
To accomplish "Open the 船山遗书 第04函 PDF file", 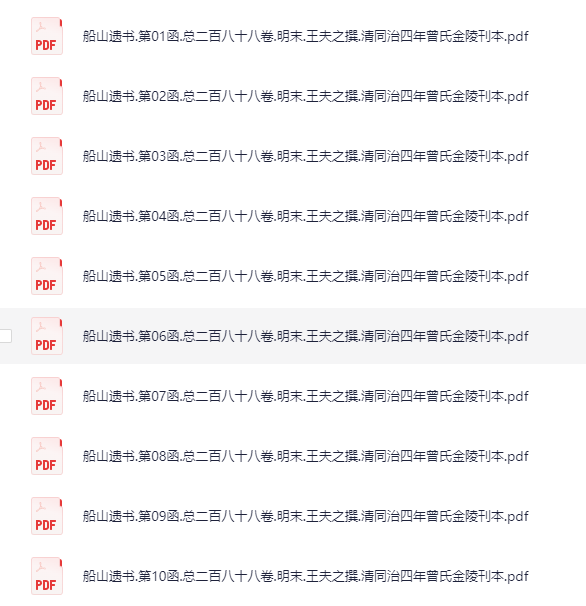I will coord(305,216).
